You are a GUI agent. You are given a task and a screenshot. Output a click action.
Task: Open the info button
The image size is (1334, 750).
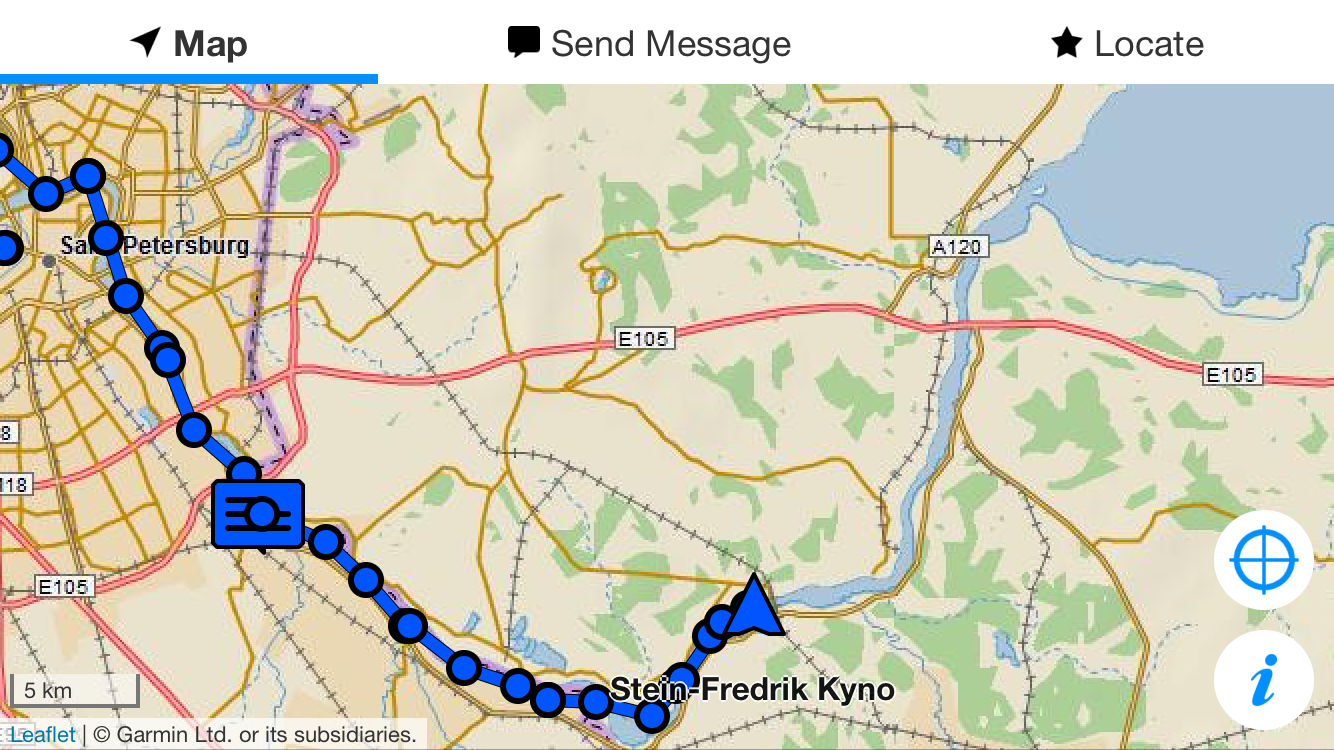(x=1263, y=681)
